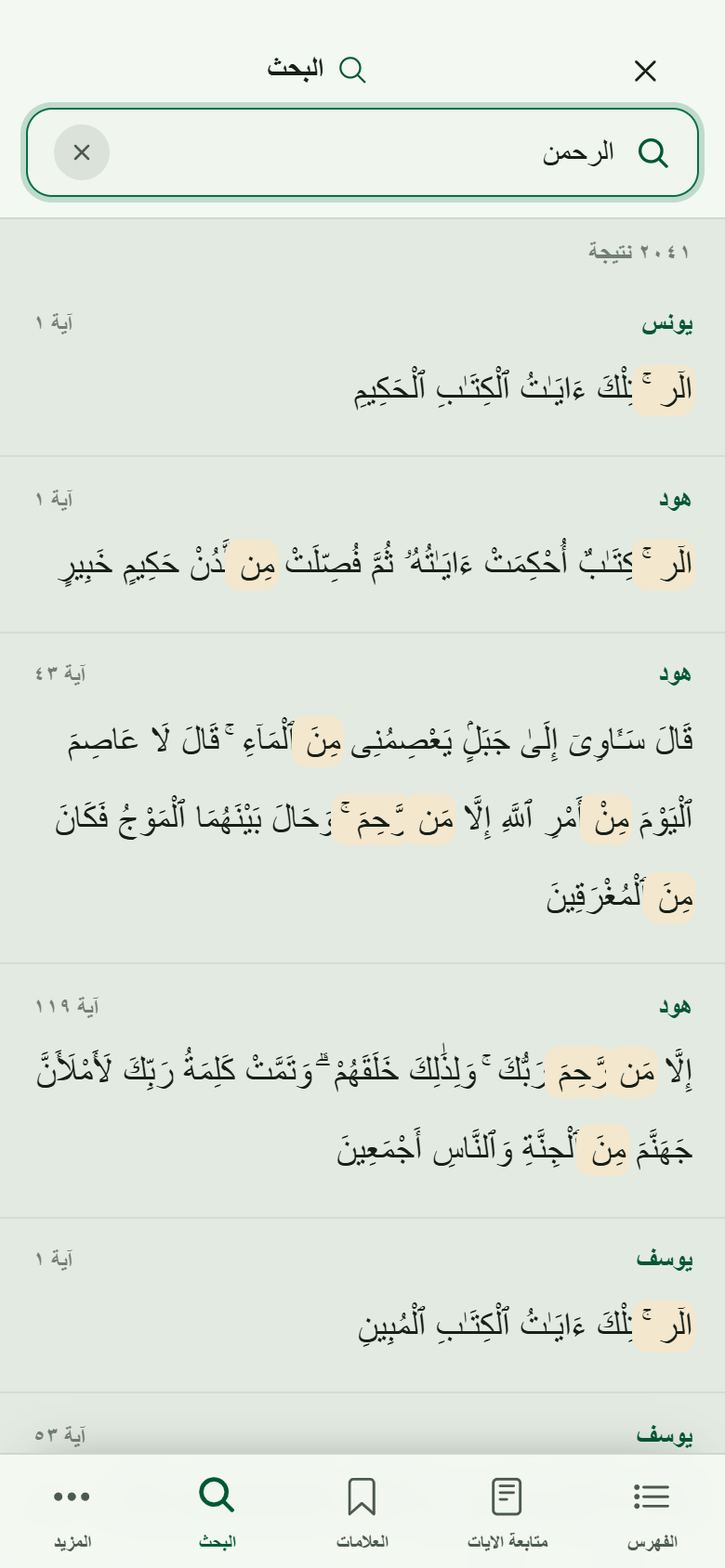Screen dimensions: 725x1568
Task: Open the المزيد more tab
Action: click(x=72, y=1511)
